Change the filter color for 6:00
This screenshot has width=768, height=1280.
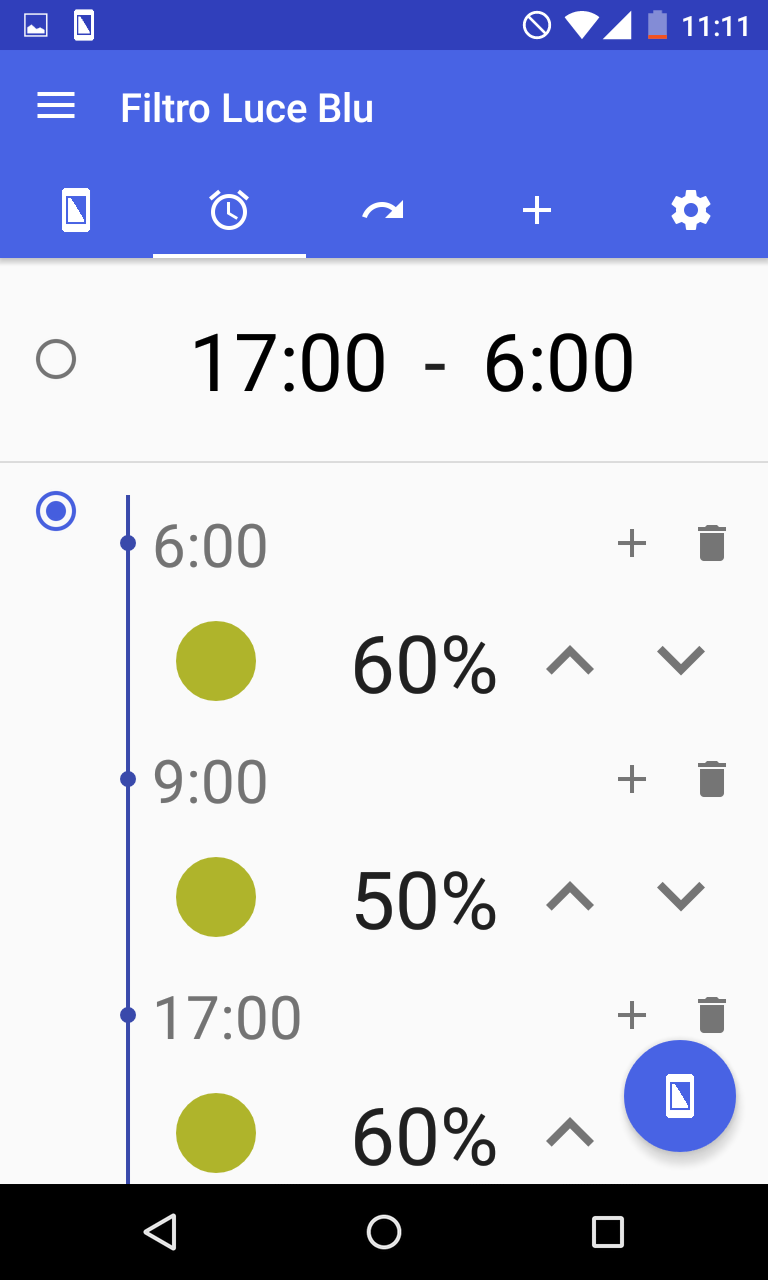pos(216,661)
